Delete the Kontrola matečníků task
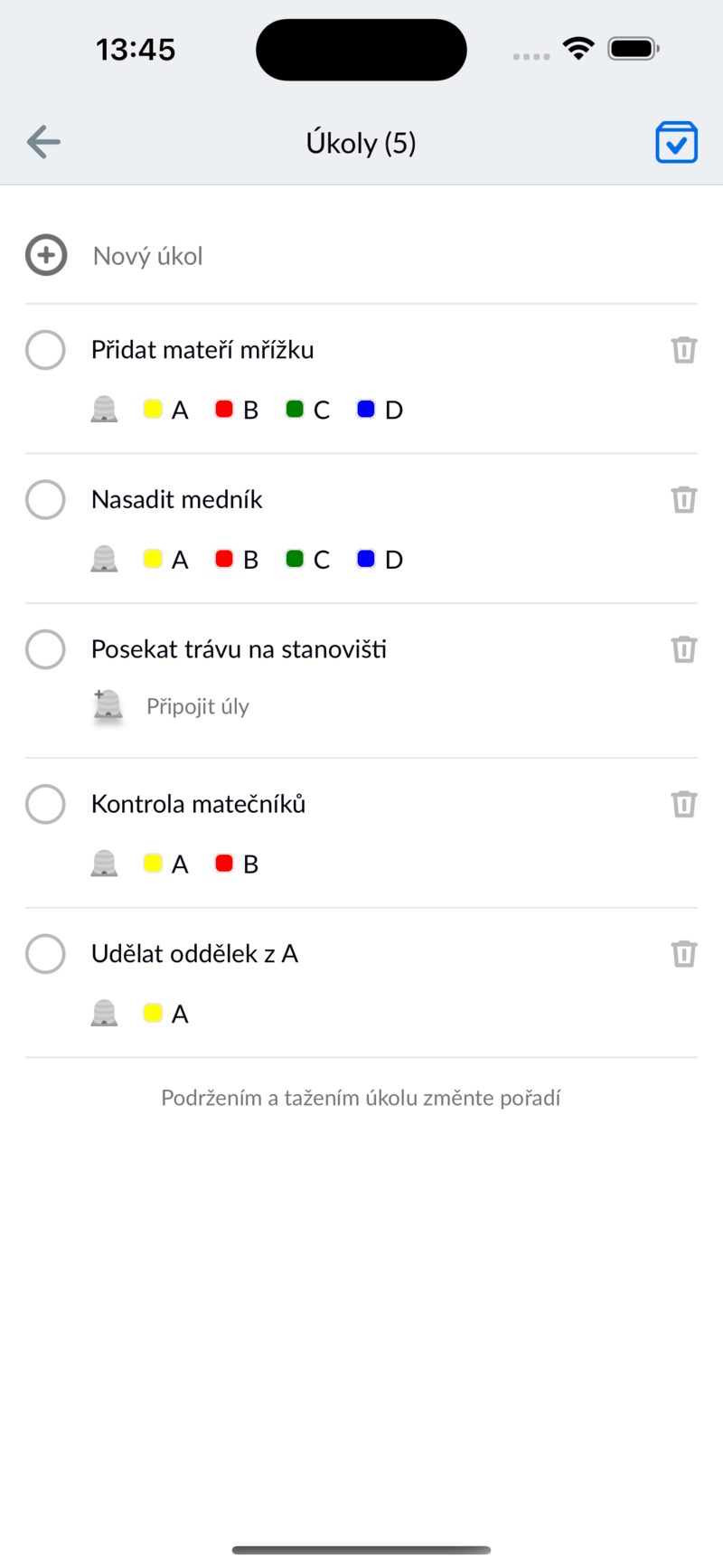 click(684, 804)
